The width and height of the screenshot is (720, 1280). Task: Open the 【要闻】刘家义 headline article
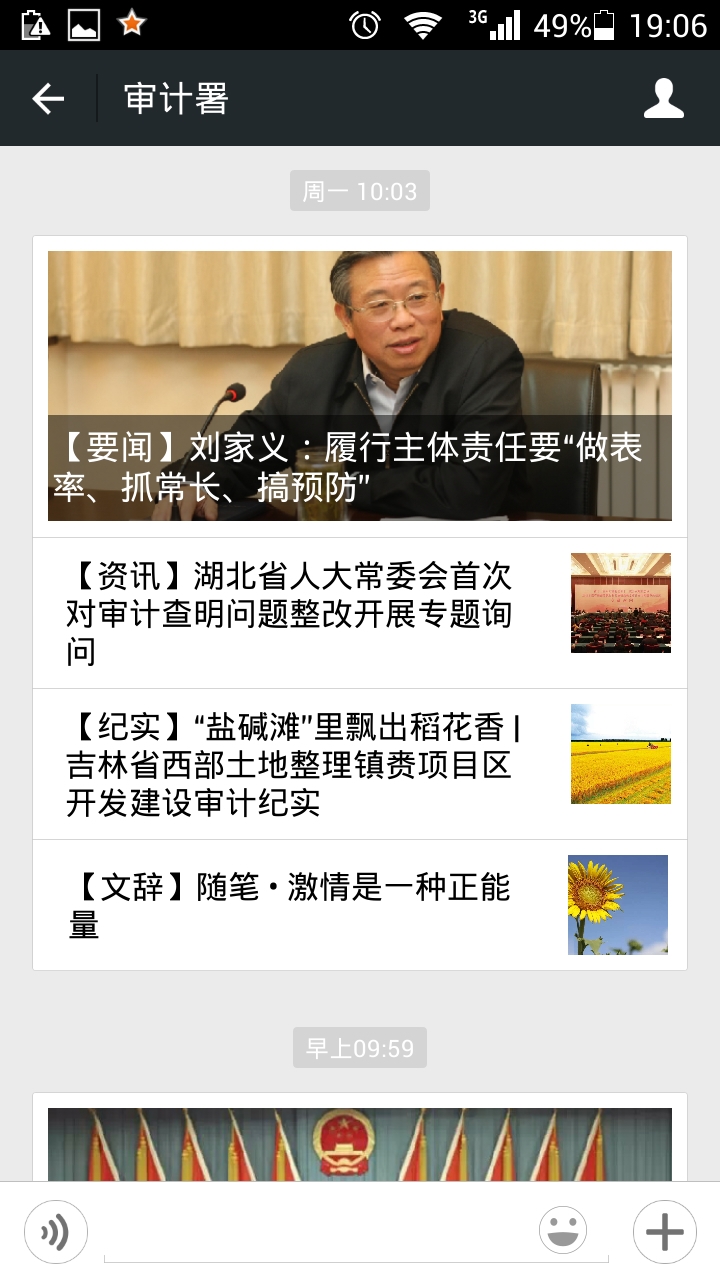(x=360, y=386)
